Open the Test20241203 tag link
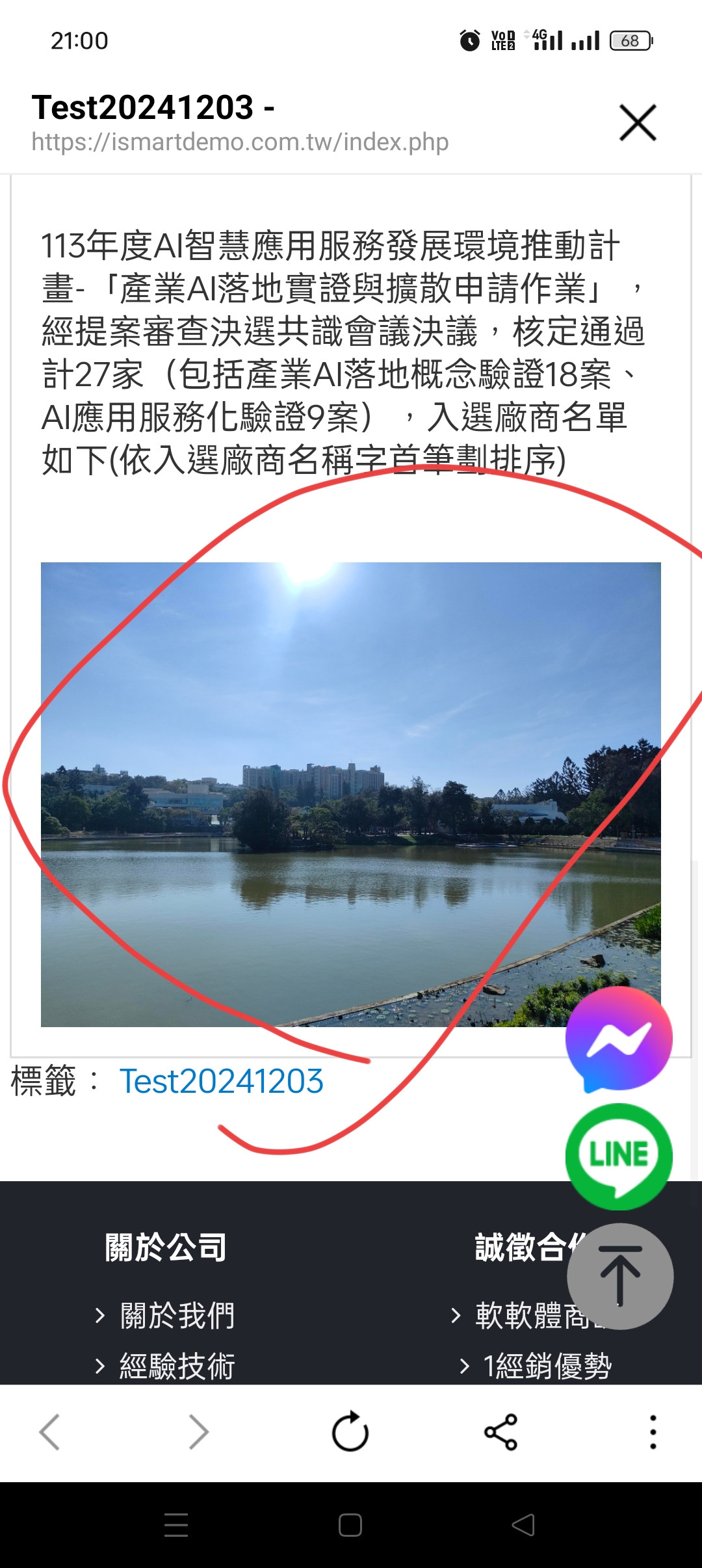Viewport: 702px width, 1568px height. pyautogui.click(x=221, y=1082)
